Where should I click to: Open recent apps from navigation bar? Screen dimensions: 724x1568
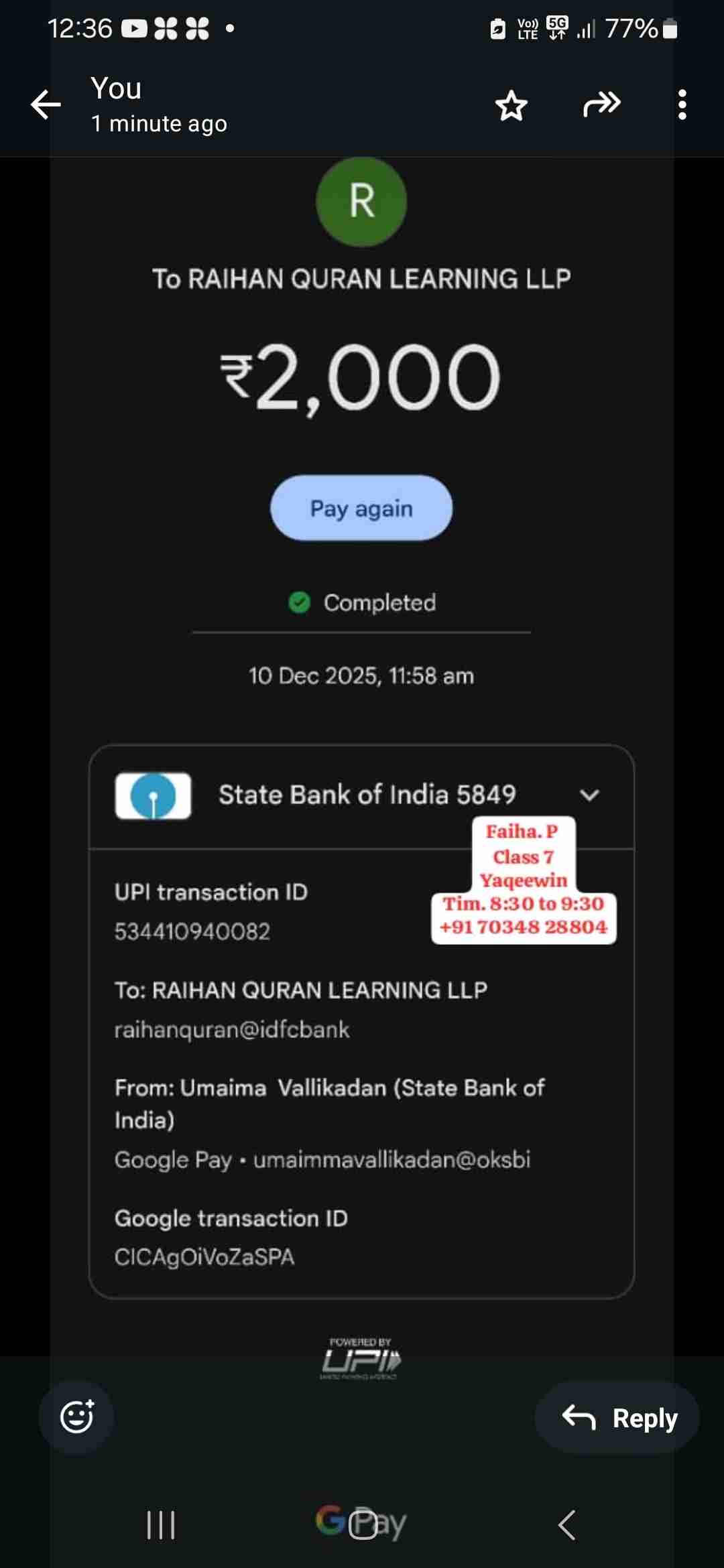point(161,1524)
